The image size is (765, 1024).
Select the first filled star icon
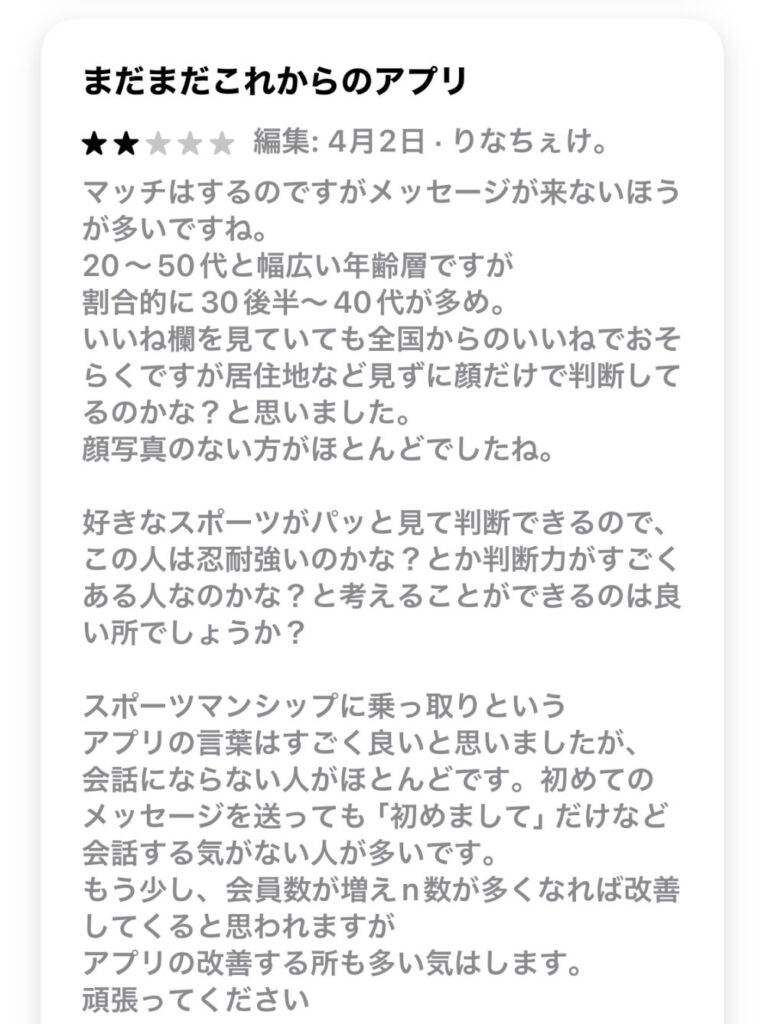point(93,143)
